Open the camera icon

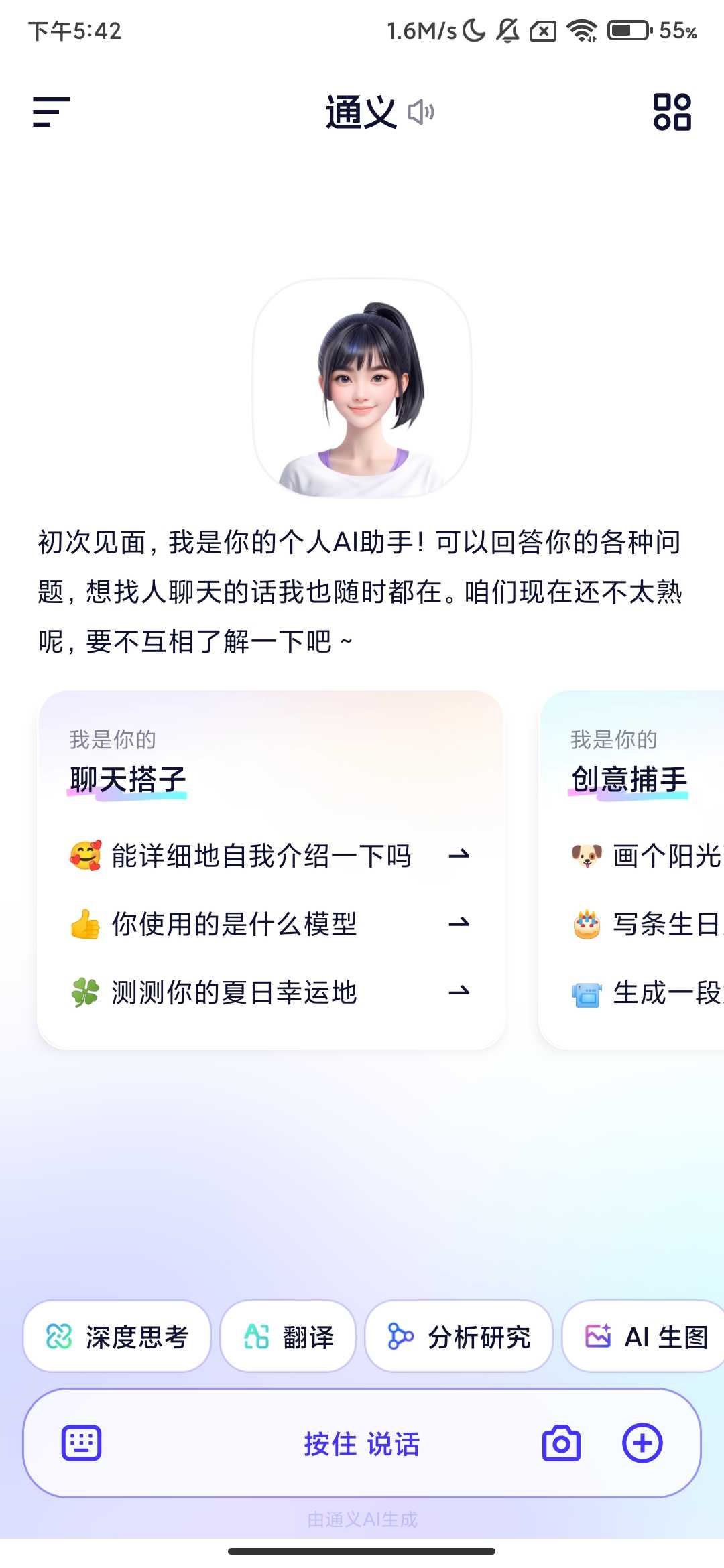[561, 1444]
